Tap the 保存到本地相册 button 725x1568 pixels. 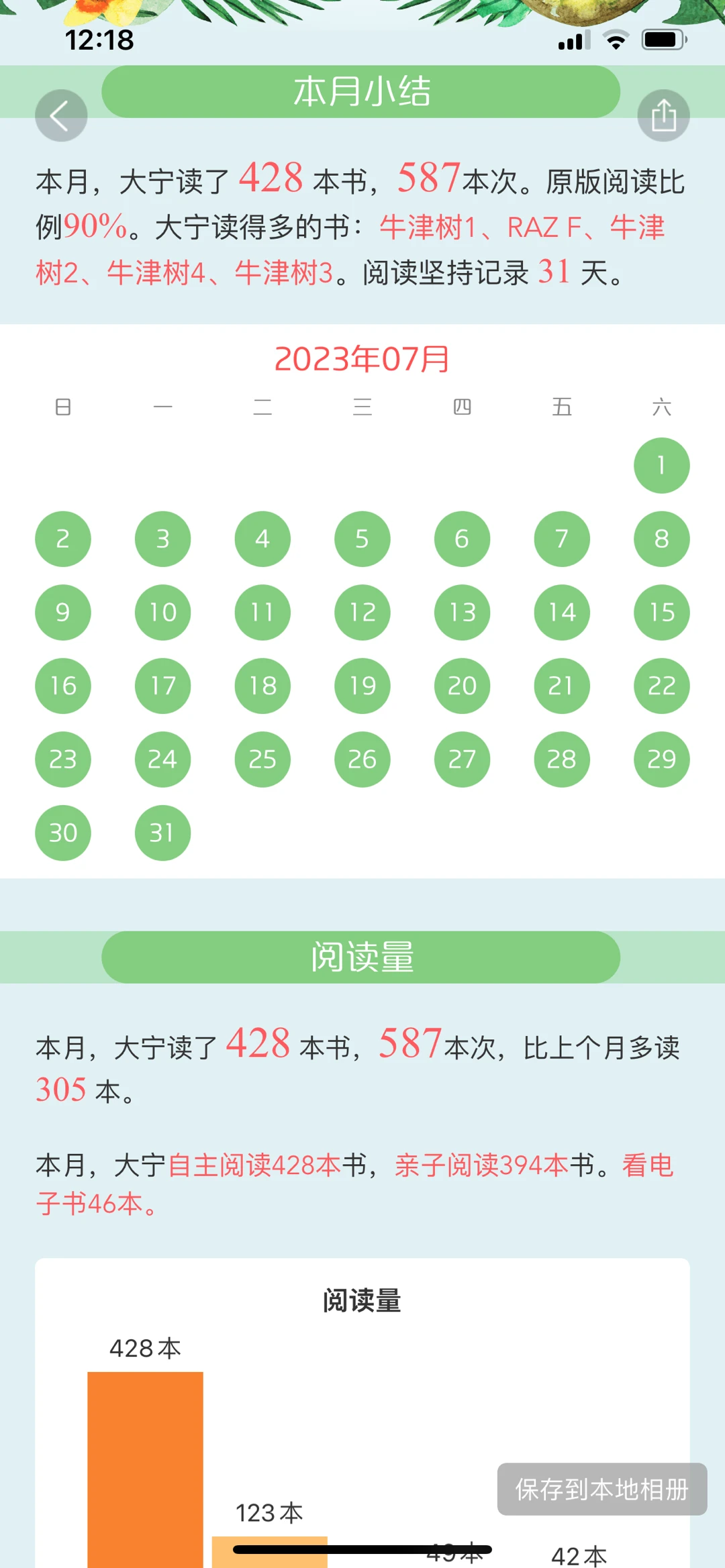coord(601,1489)
